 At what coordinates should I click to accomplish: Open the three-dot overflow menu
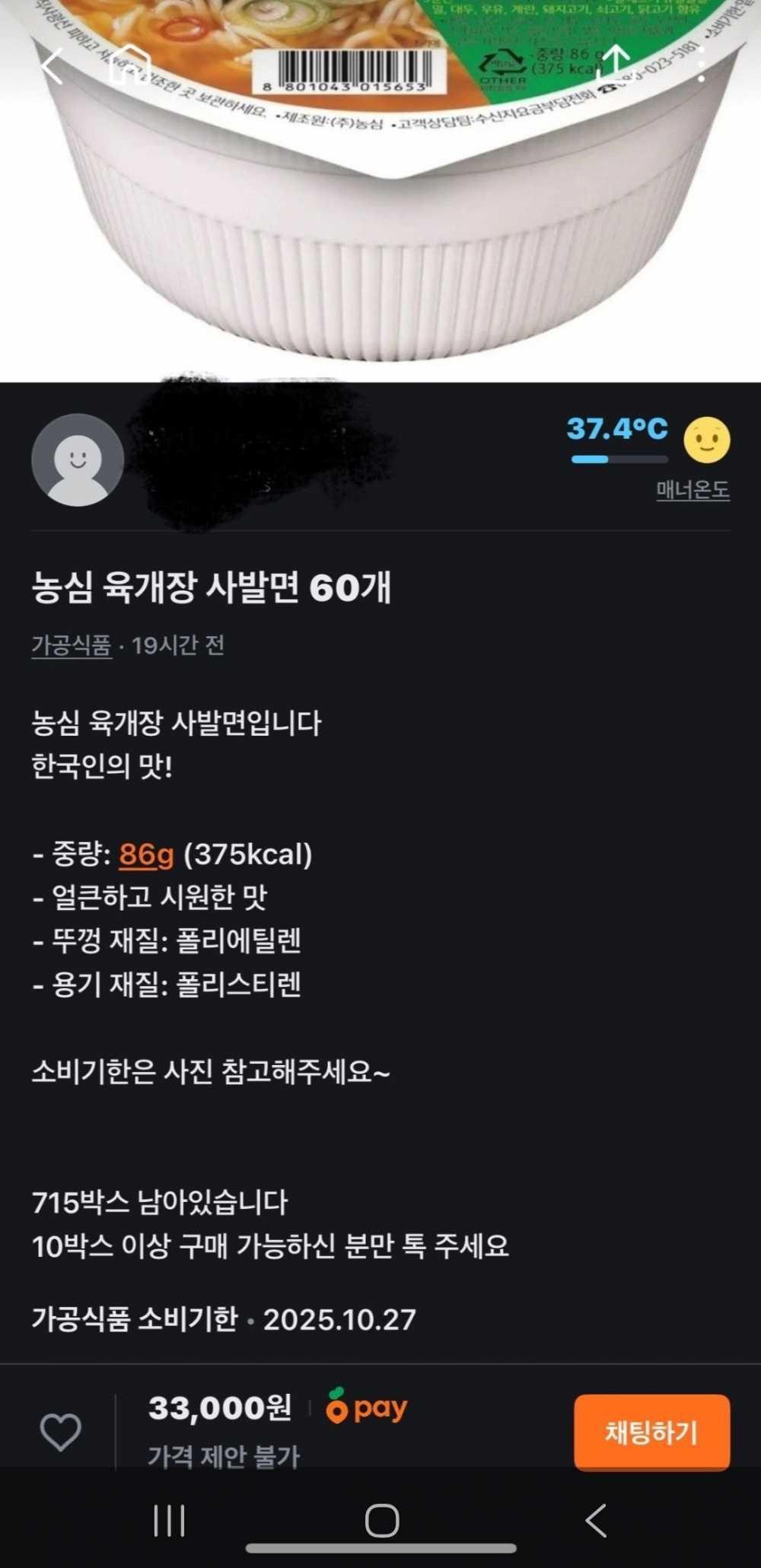click(x=702, y=64)
